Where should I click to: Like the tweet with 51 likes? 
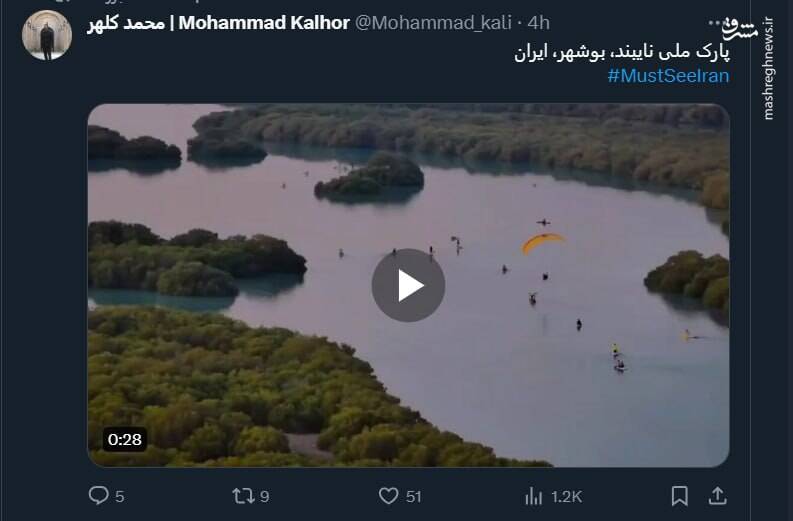(x=389, y=495)
